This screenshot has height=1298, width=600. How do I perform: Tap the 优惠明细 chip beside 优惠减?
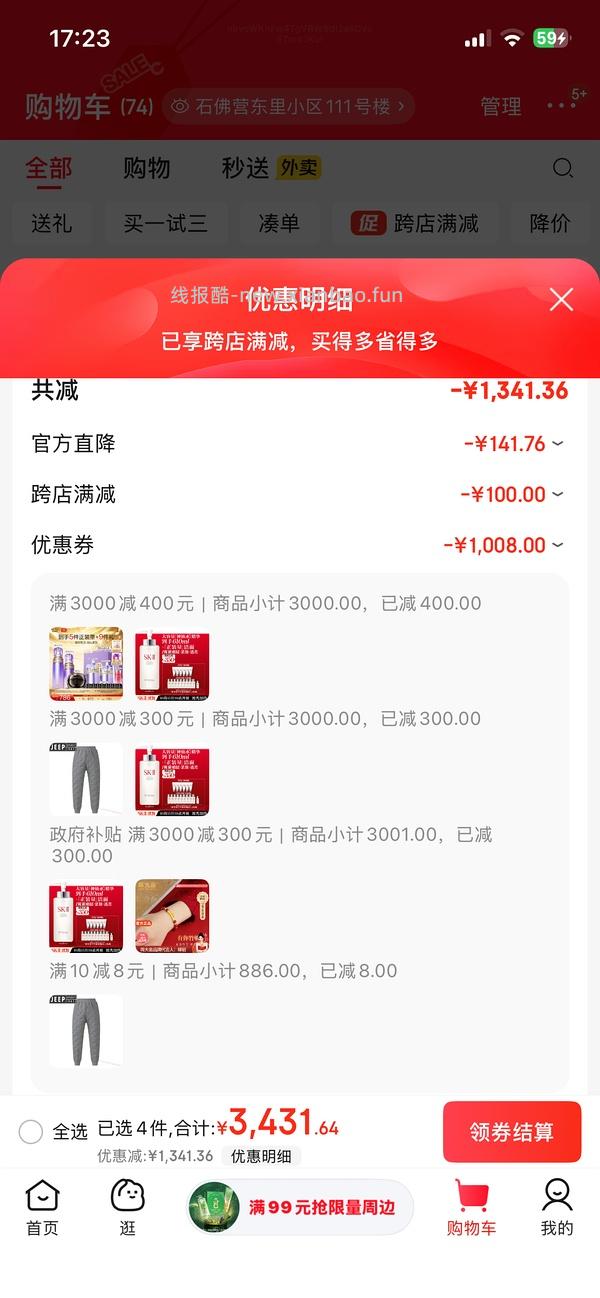click(262, 1156)
